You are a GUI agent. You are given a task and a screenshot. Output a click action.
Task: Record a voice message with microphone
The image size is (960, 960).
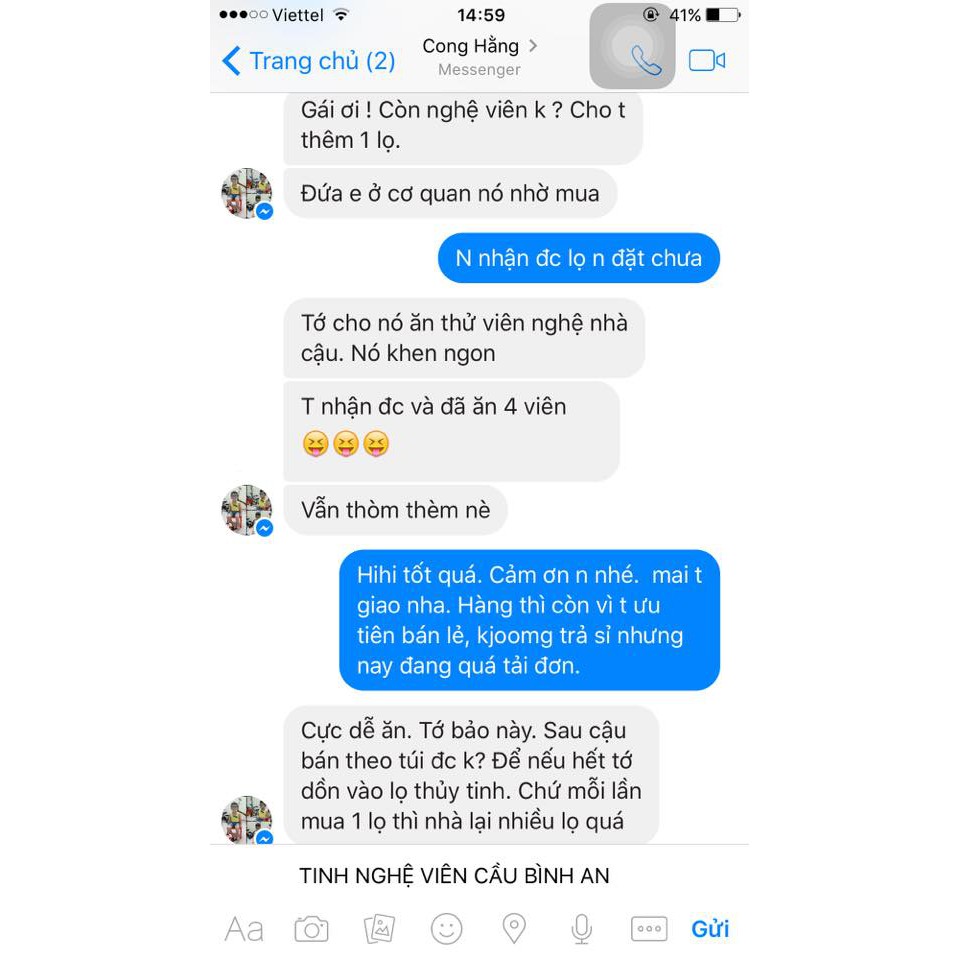(581, 929)
